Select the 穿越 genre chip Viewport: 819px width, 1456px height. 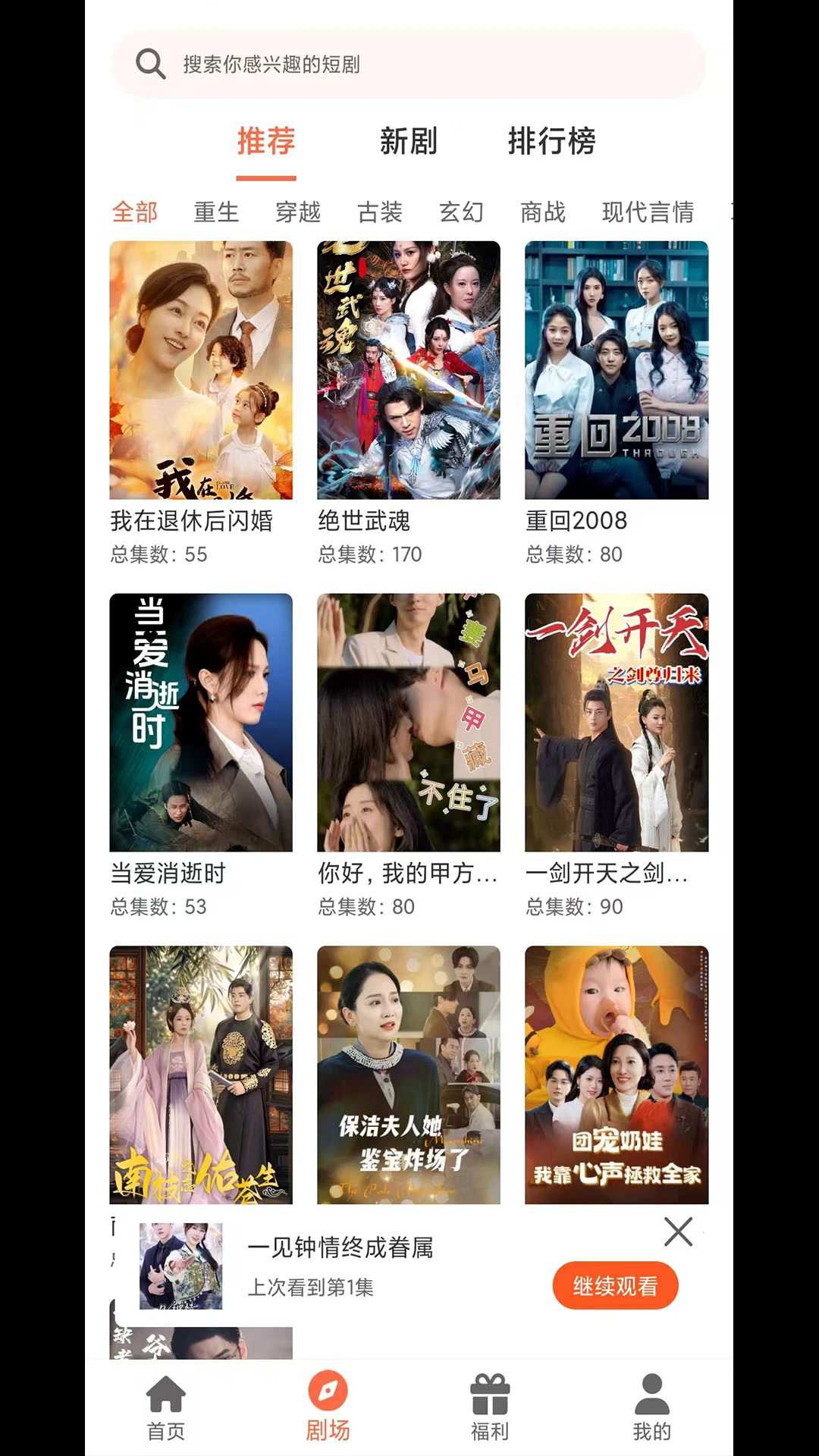click(x=298, y=212)
